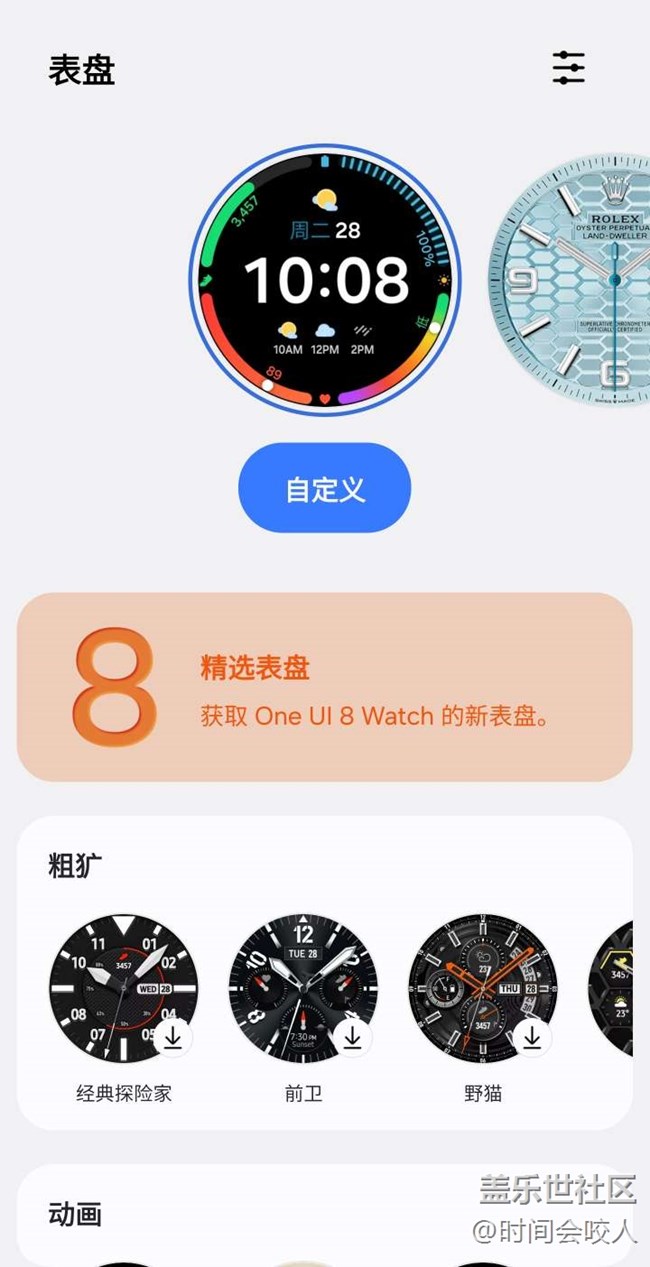650x1267 pixels.
Task: Select the 经典探险家 watch face
Action: click(x=124, y=987)
